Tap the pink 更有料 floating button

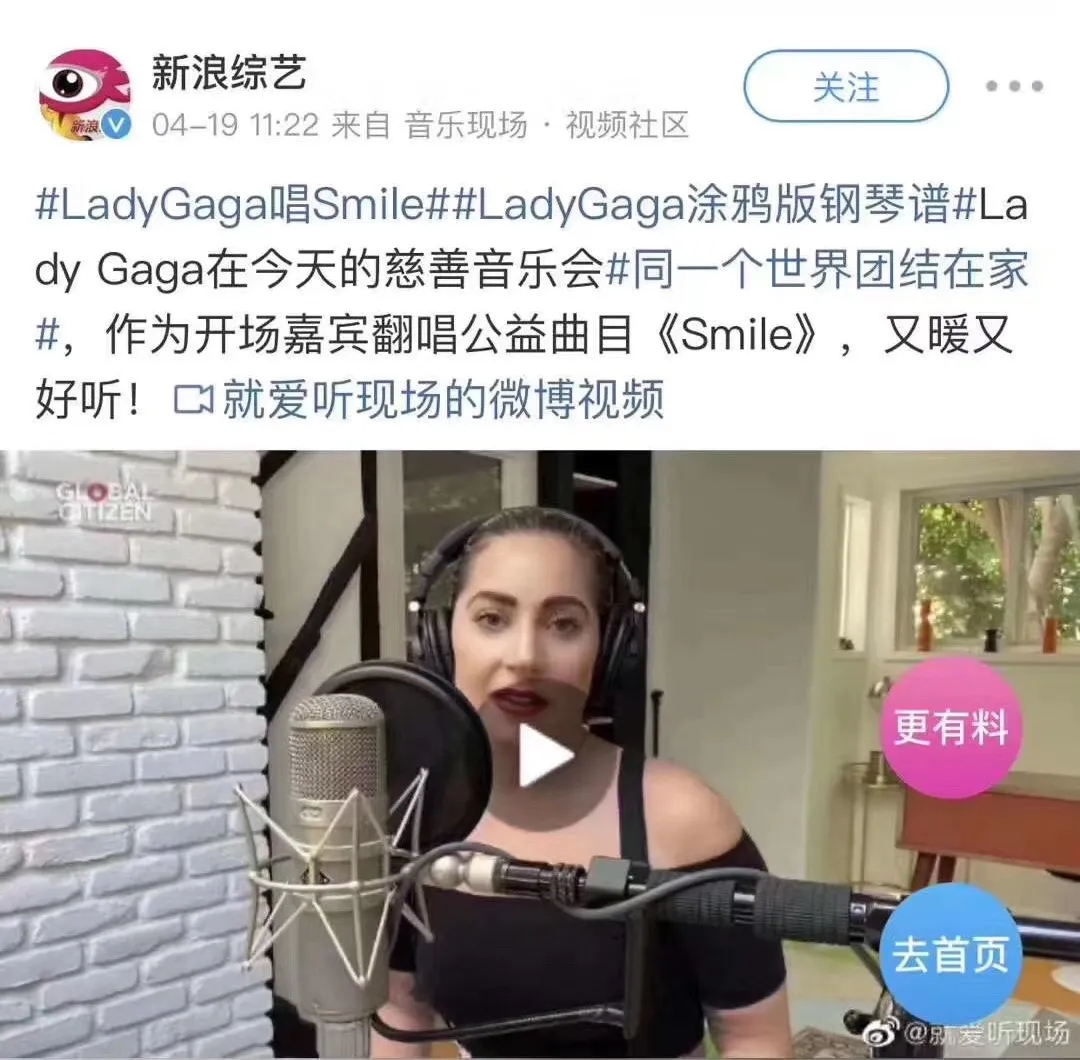tap(950, 729)
